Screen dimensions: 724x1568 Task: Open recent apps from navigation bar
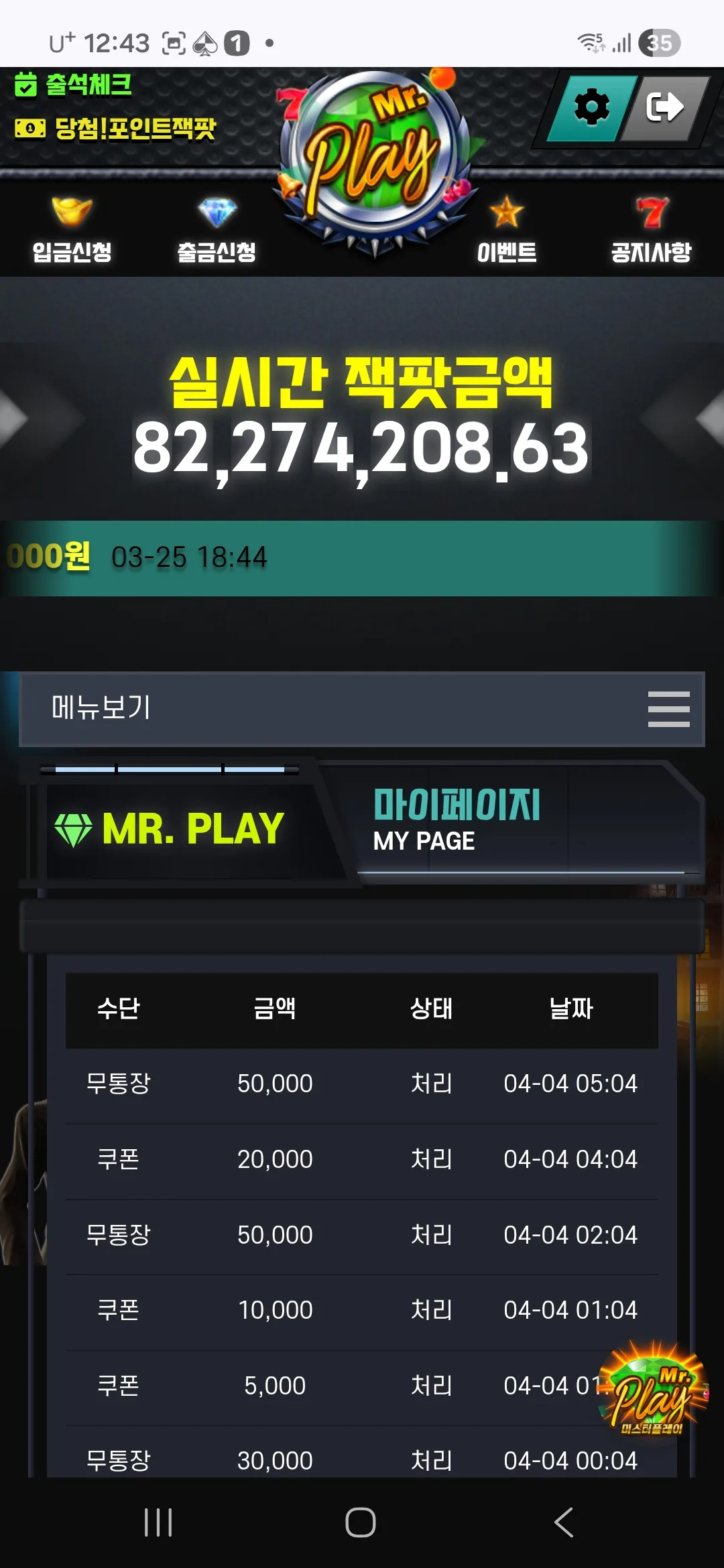pyautogui.click(x=158, y=1522)
